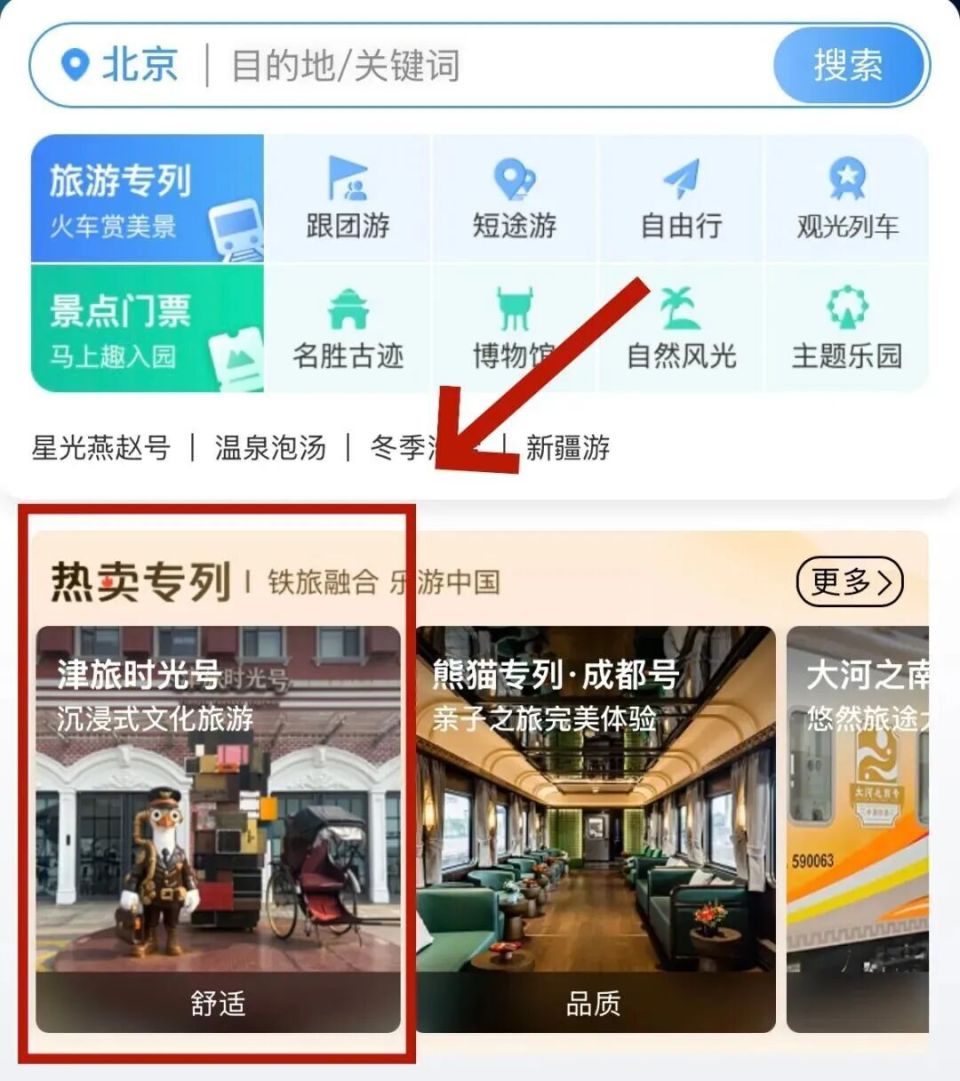Screen dimensions: 960x1081
Task: Visit the 温泉泡汤 link
Action: pos(268,450)
